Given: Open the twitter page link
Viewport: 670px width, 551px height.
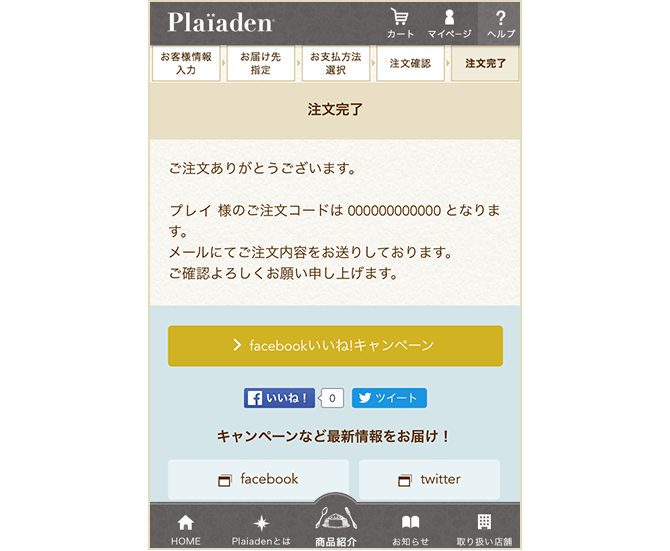Looking at the screenshot, I should pos(429,479).
